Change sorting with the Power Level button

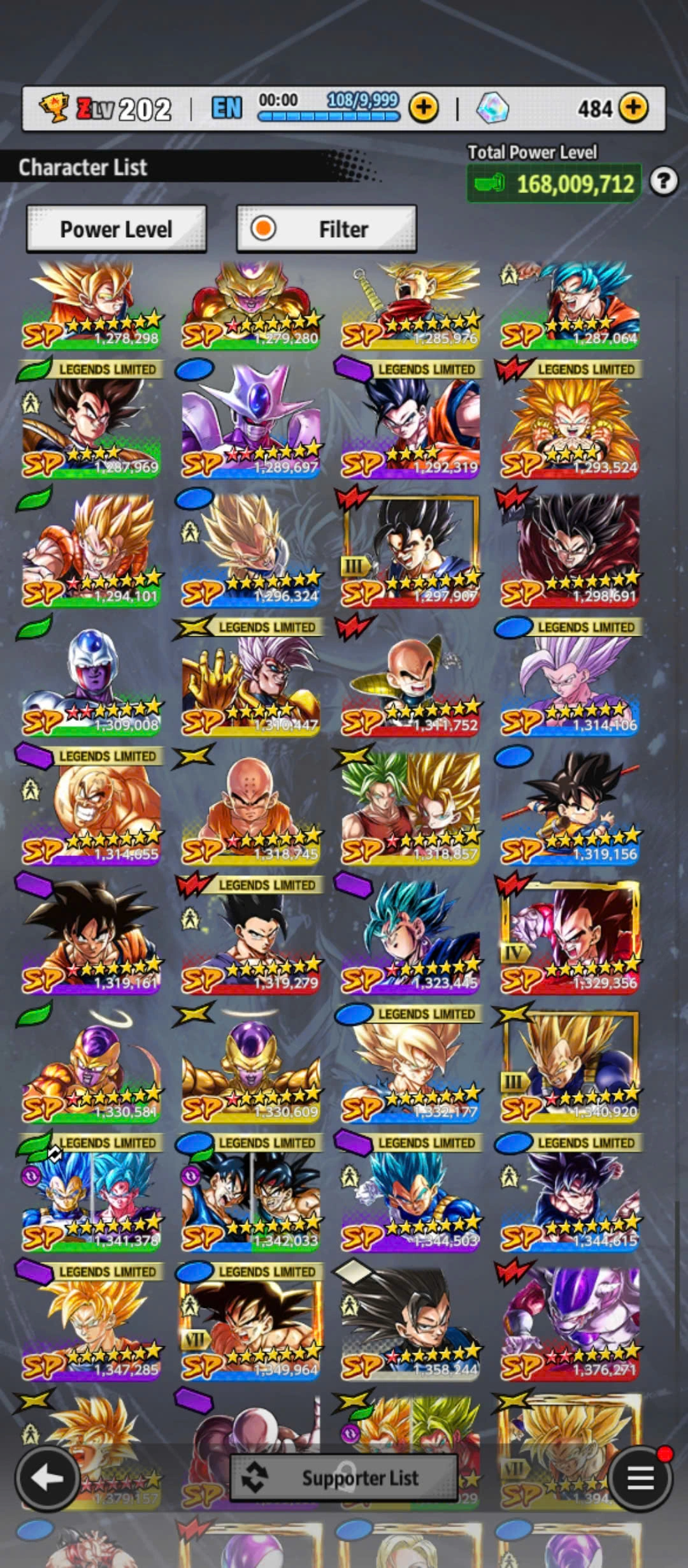117,229
